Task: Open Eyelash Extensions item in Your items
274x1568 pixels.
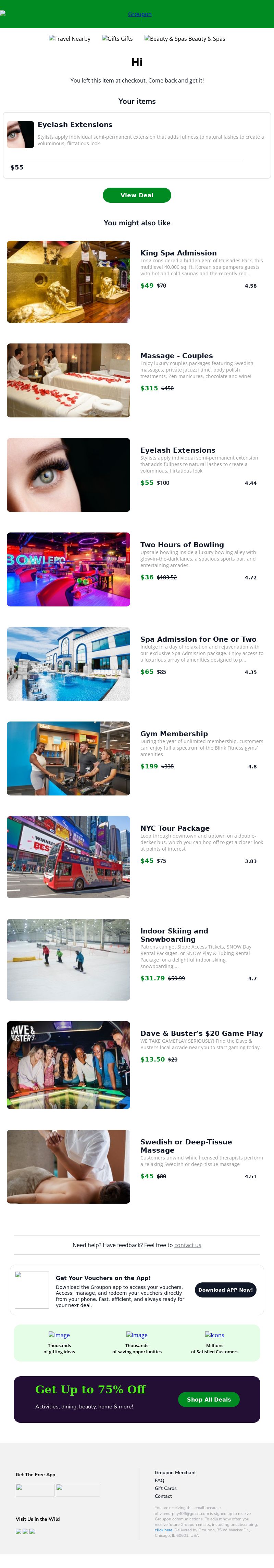Action: pos(75,124)
